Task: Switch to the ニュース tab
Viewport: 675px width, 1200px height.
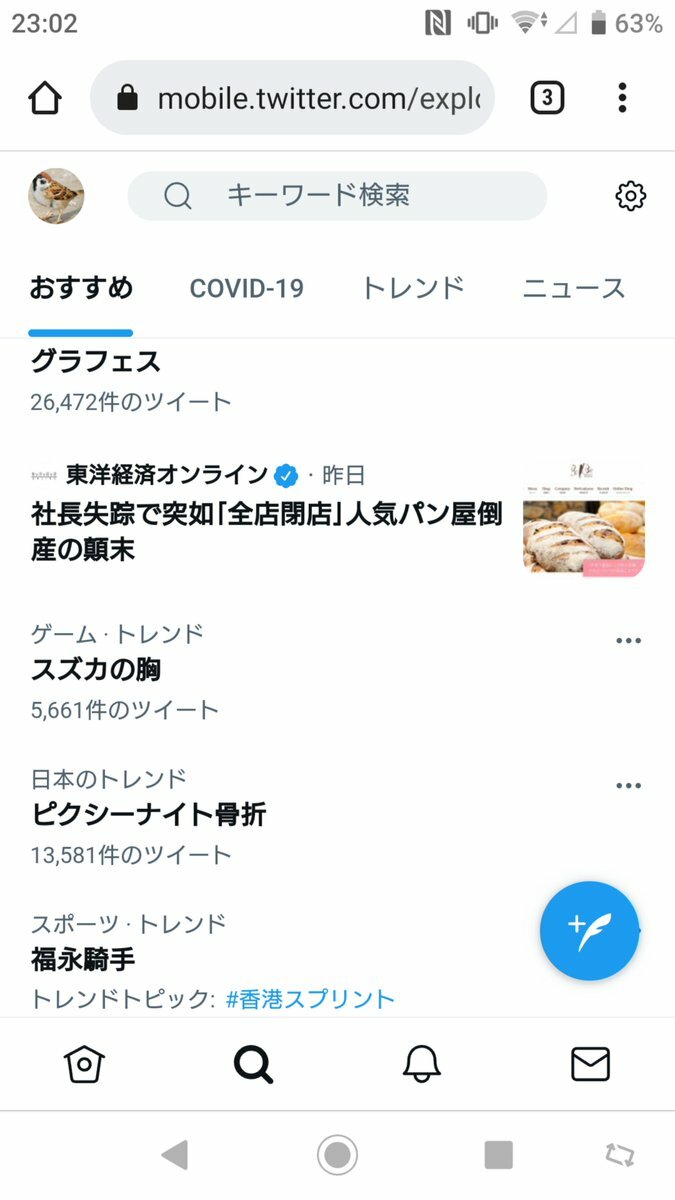Action: 573,289
